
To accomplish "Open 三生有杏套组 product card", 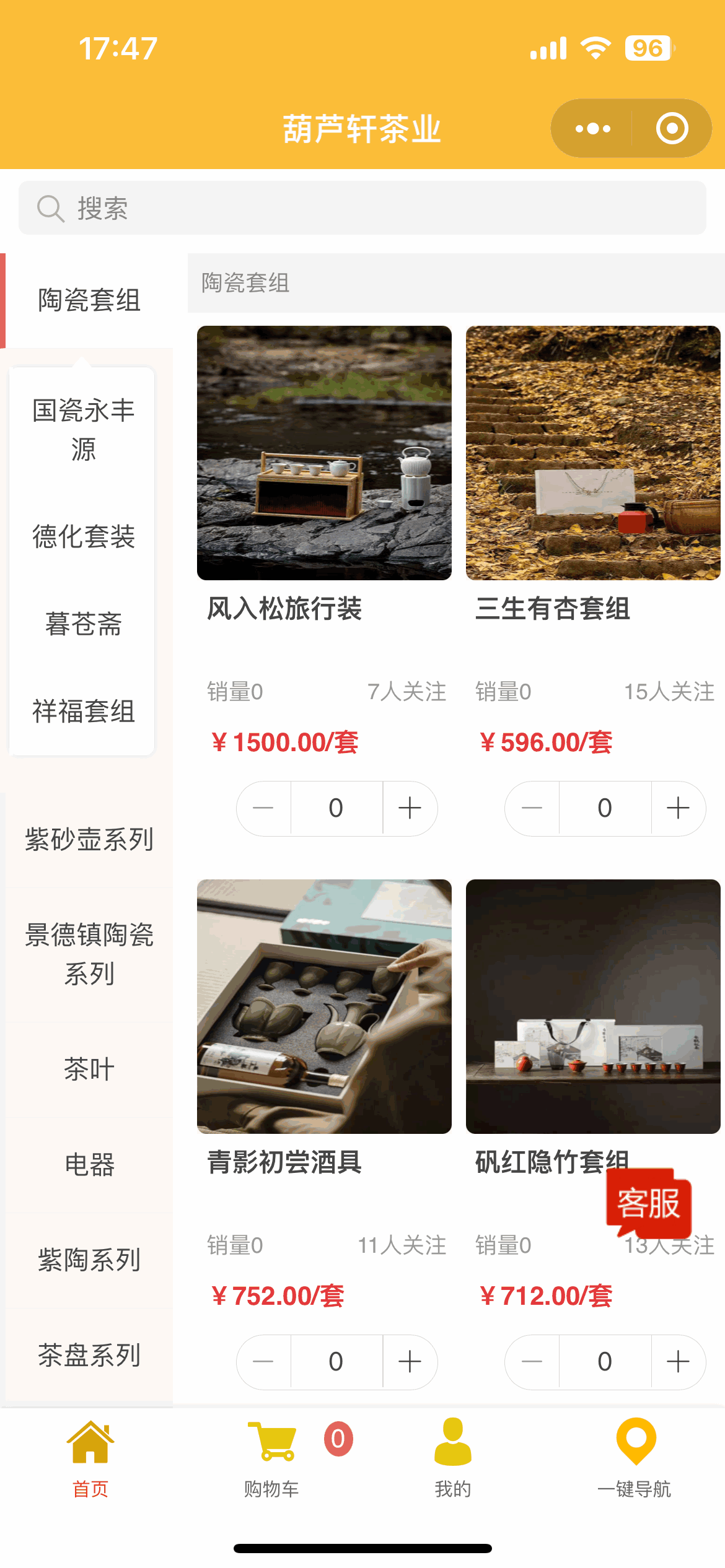I will pos(592,453).
